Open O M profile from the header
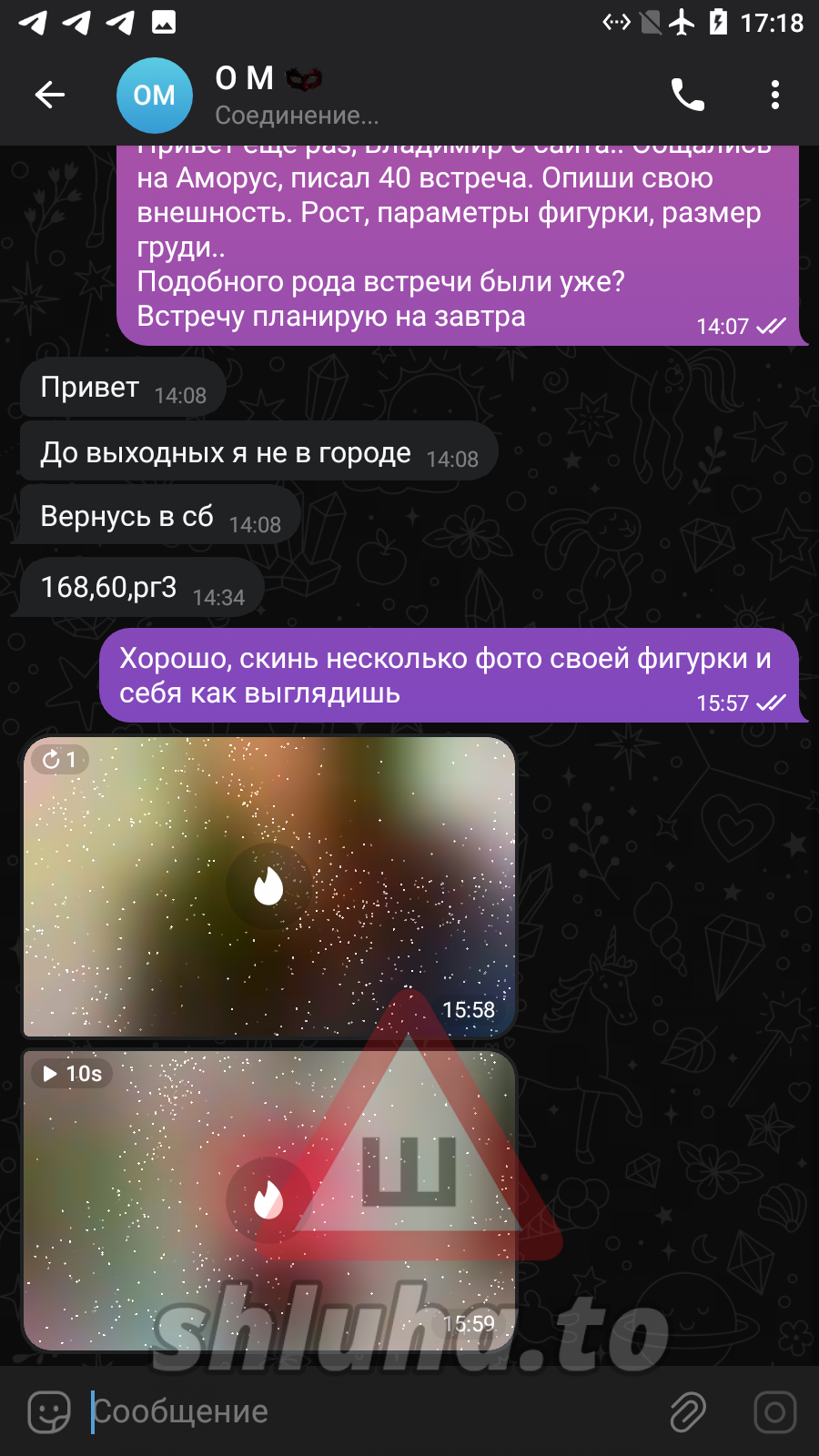The width and height of the screenshot is (819, 1456). point(296,95)
